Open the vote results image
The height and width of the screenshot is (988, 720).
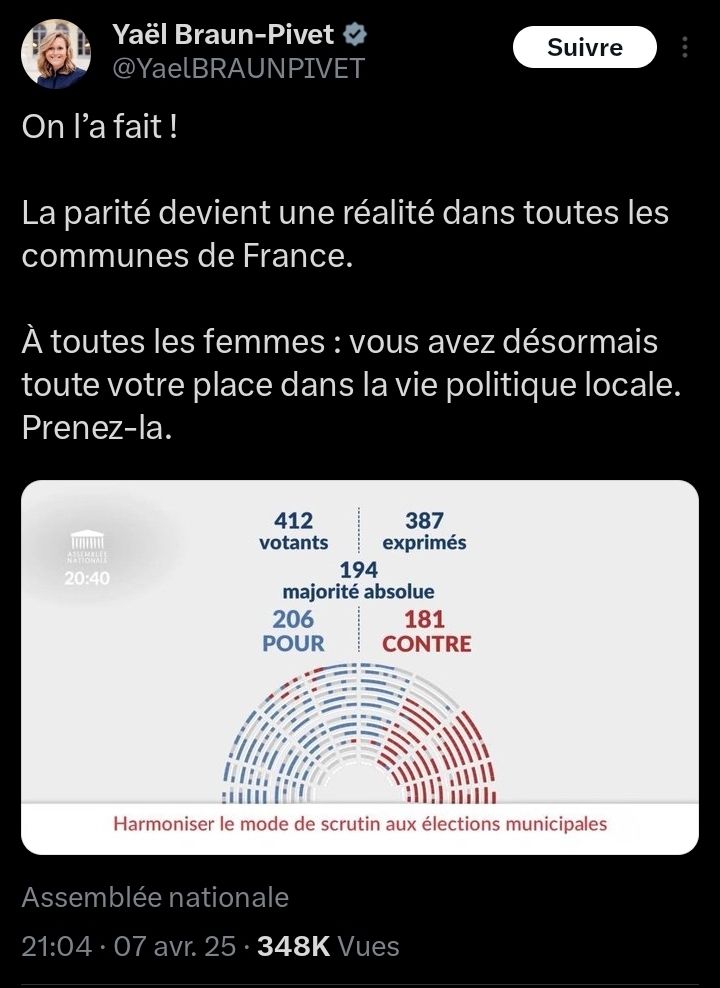click(360, 667)
